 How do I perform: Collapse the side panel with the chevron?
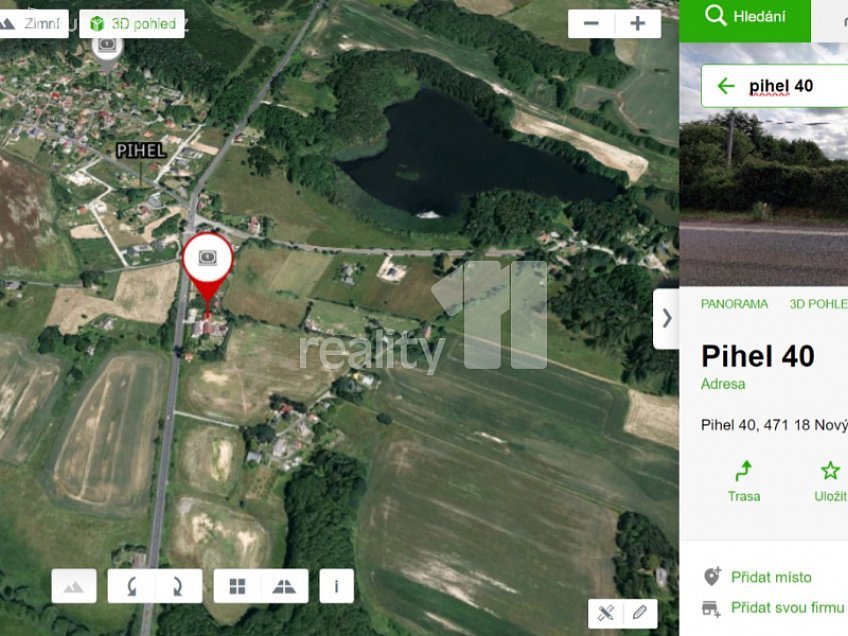coord(667,319)
